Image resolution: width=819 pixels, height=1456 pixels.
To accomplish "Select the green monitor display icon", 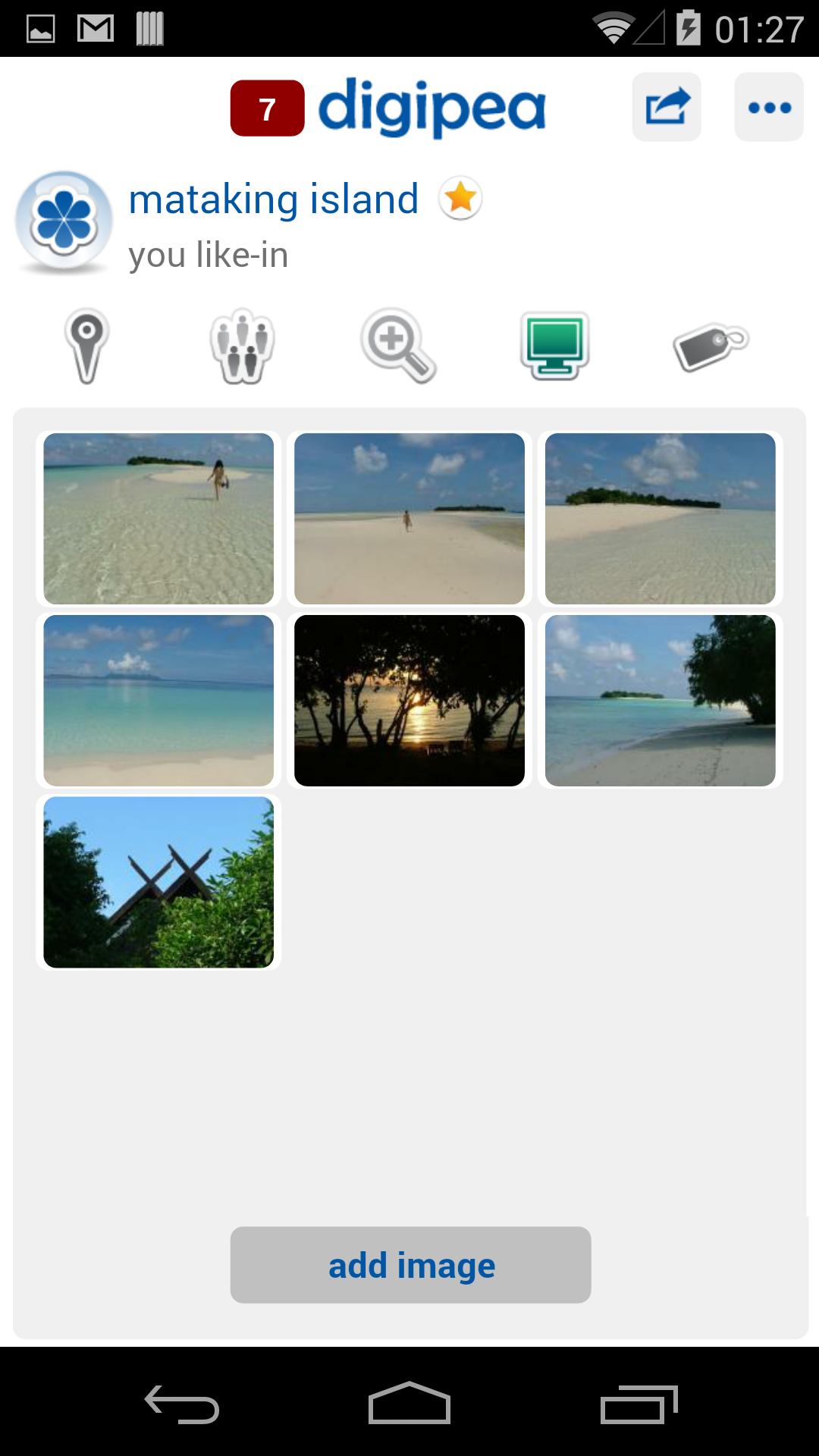I will click(x=552, y=345).
